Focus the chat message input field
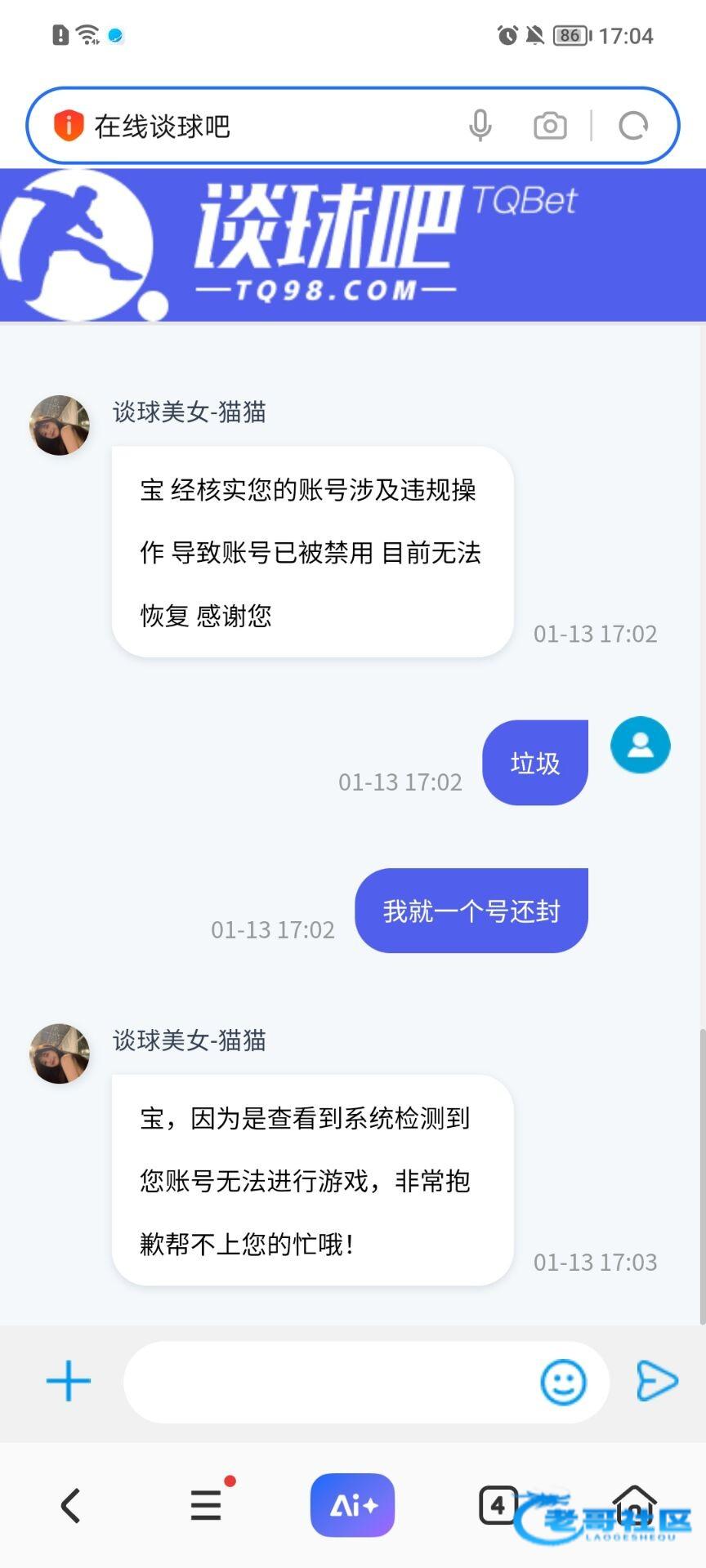The width and height of the screenshot is (706, 1568). coord(327,1382)
